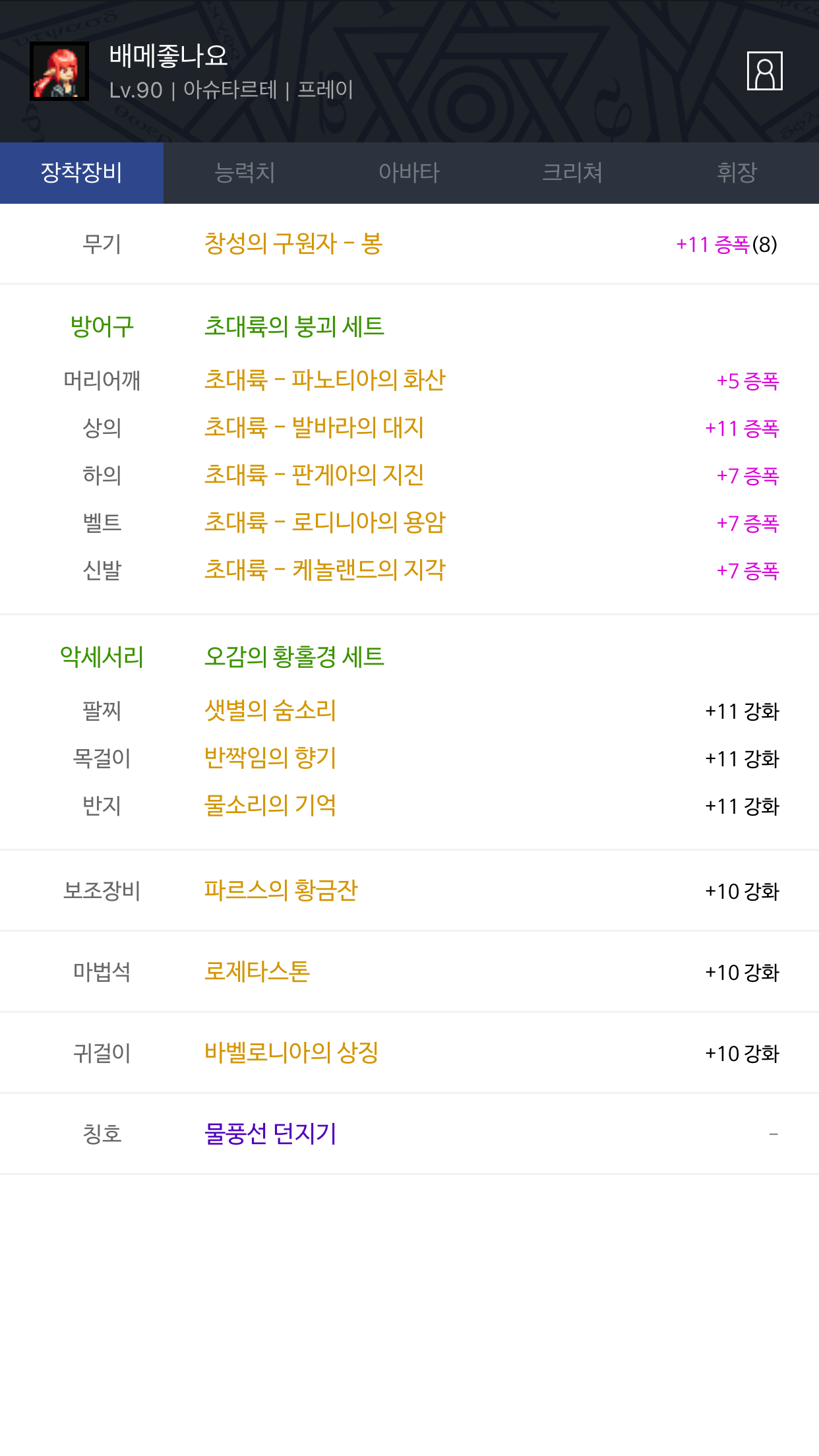Tap the character avatar 배메좋나요
The width and height of the screenshot is (819, 1456).
59,71
